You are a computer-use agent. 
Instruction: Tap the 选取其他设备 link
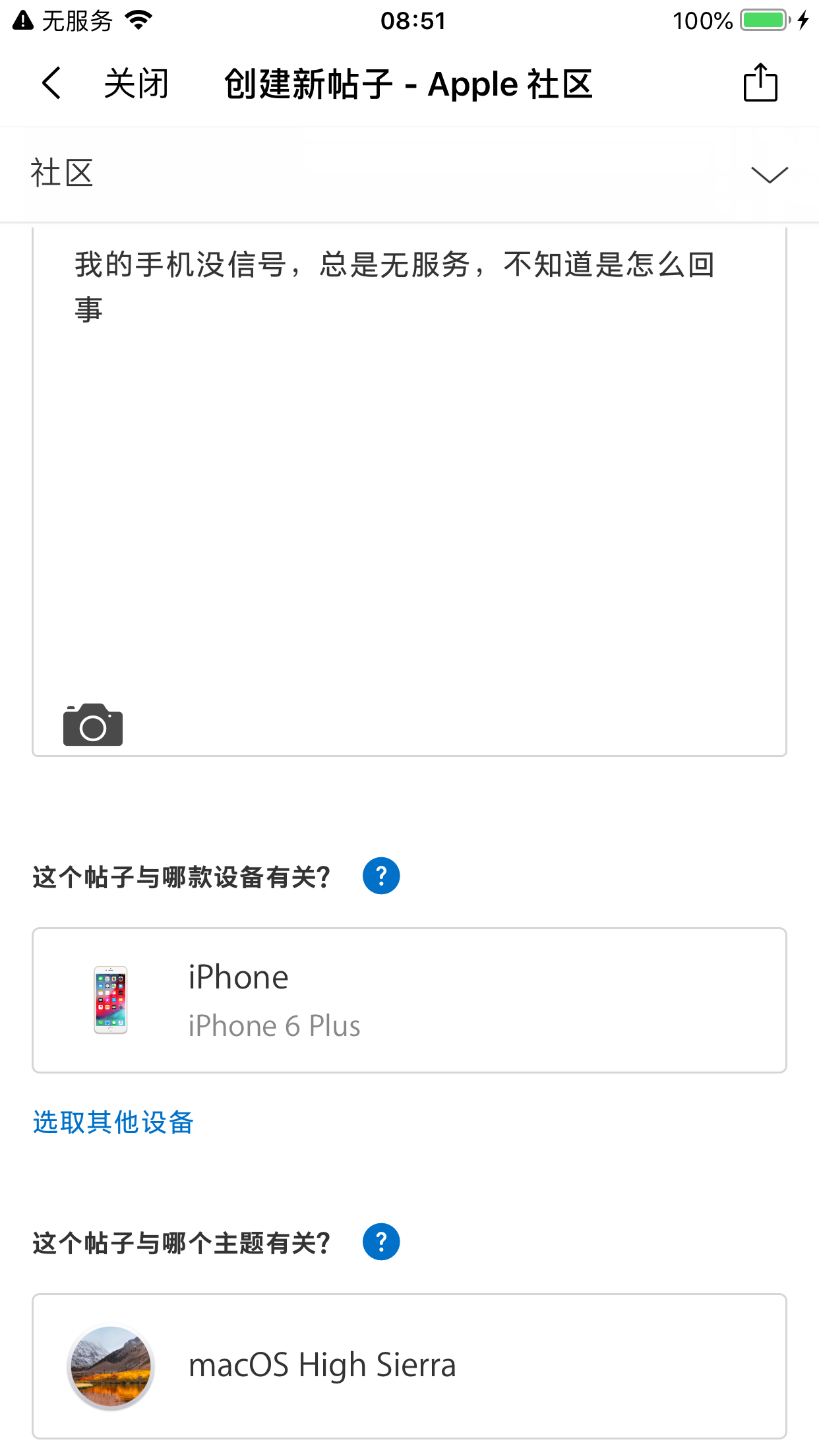[x=113, y=1122]
